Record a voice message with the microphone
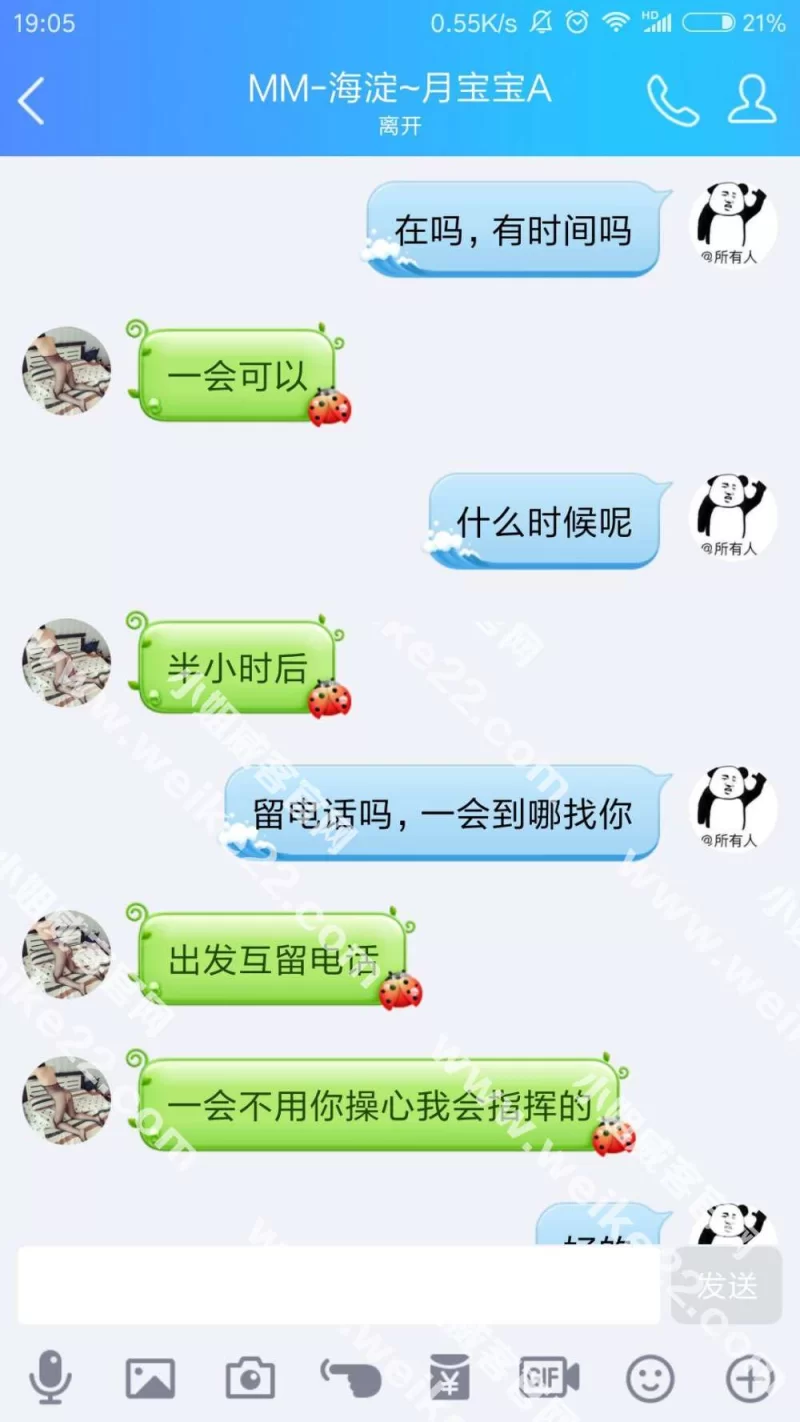The width and height of the screenshot is (800, 1422). tap(50, 1379)
